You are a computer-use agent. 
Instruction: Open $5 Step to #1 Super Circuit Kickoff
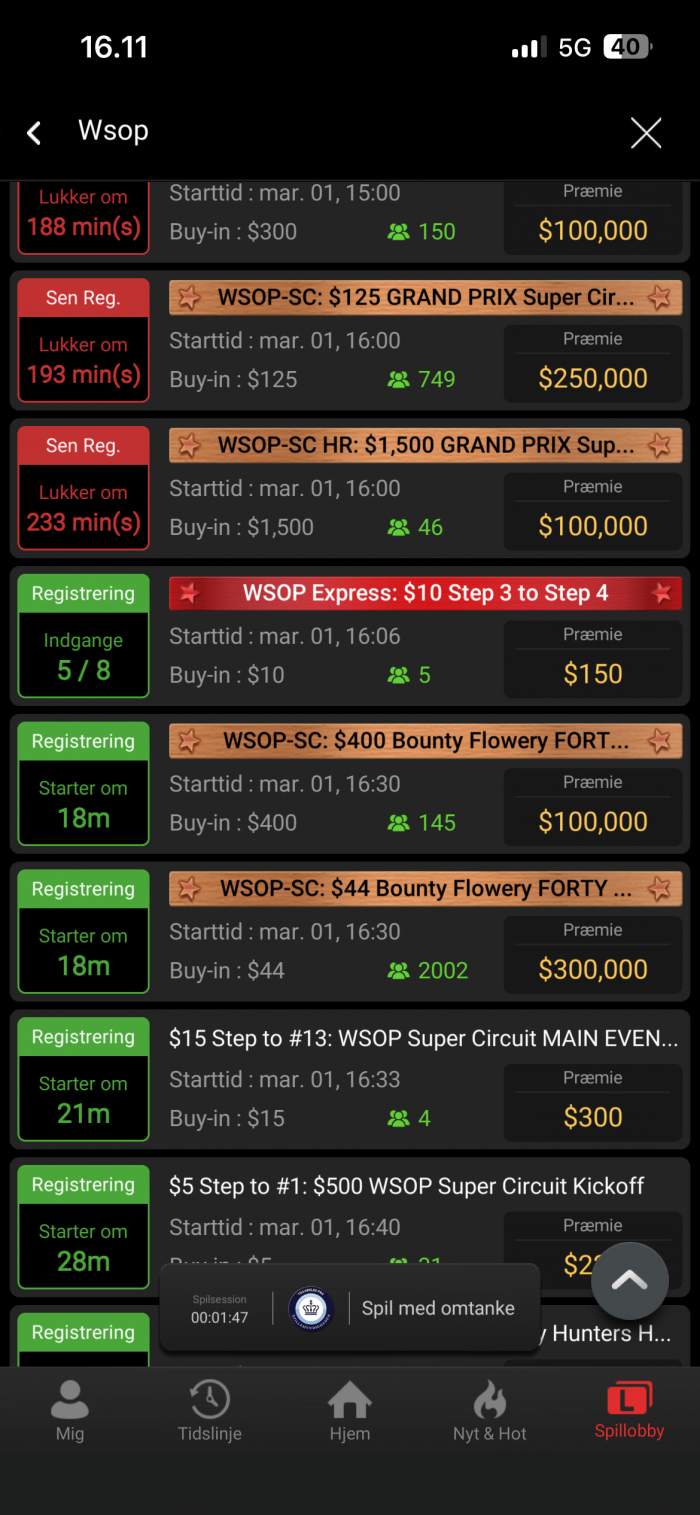(407, 1187)
